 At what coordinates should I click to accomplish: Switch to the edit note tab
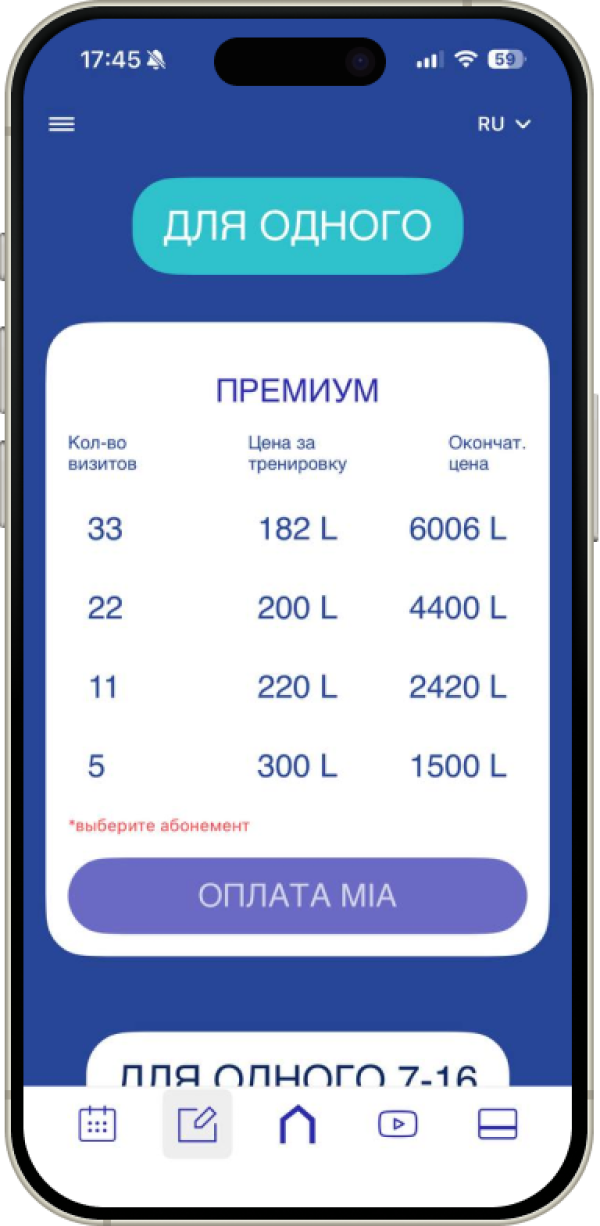(x=197, y=1124)
